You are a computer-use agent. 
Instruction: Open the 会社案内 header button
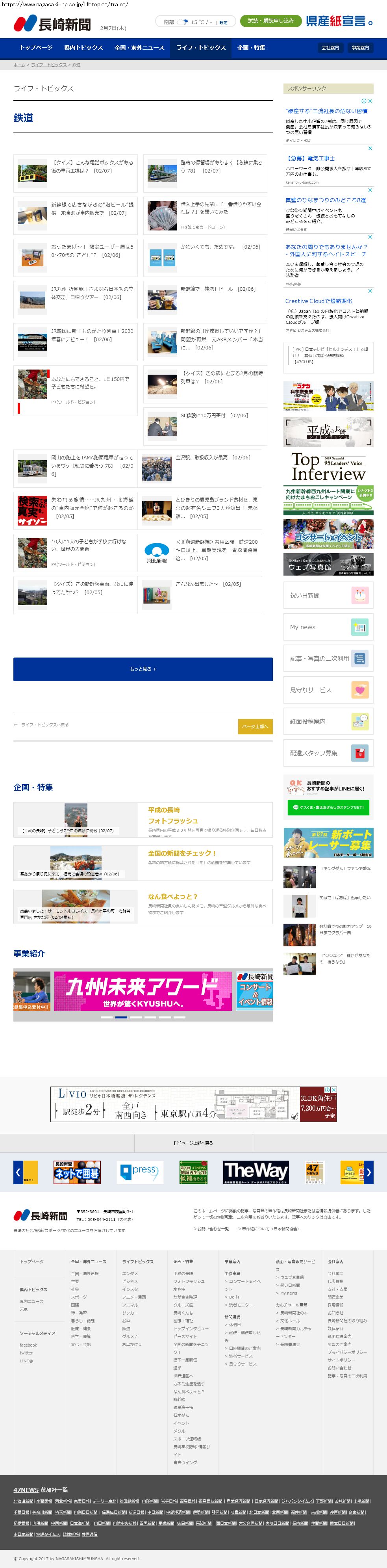[x=330, y=48]
